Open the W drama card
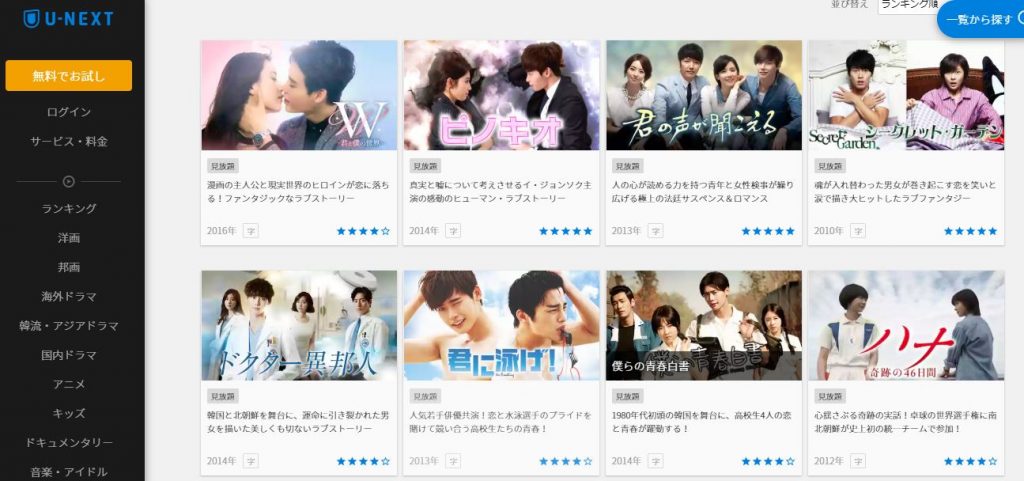This screenshot has width=1024, height=481. click(299, 96)
